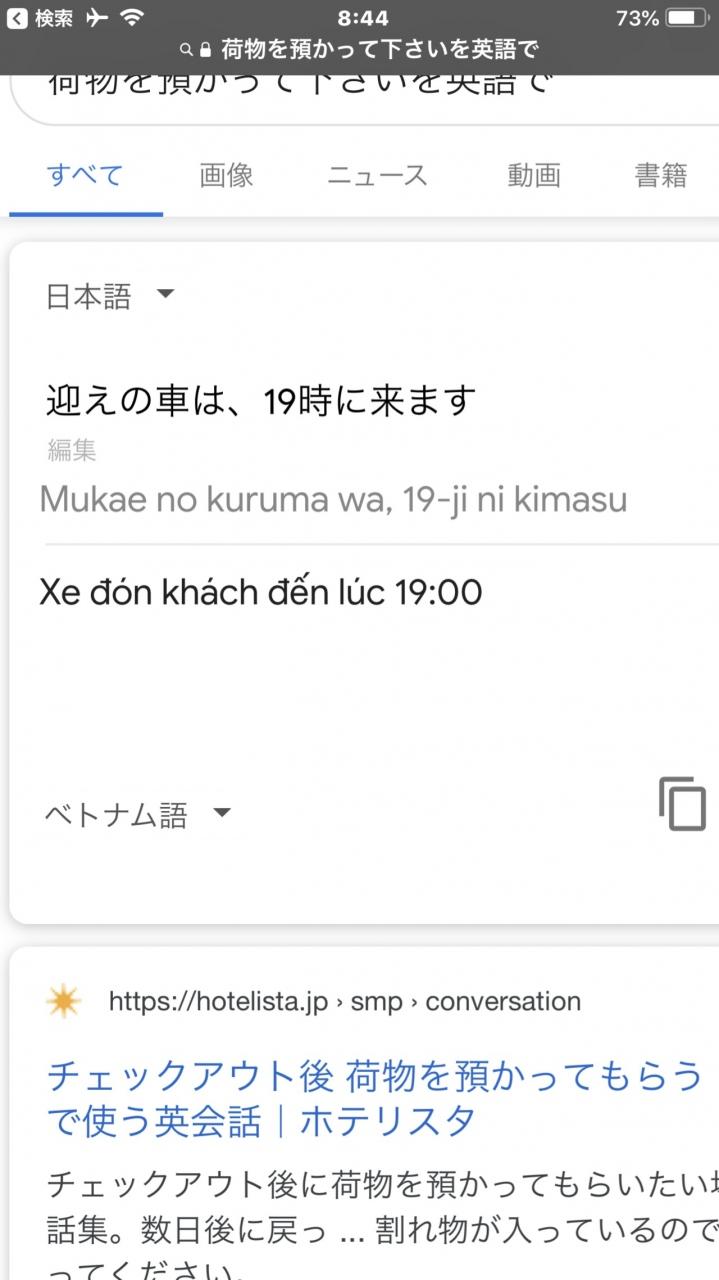Open the ベトナム語 target language dropdown

coord(138,814)
